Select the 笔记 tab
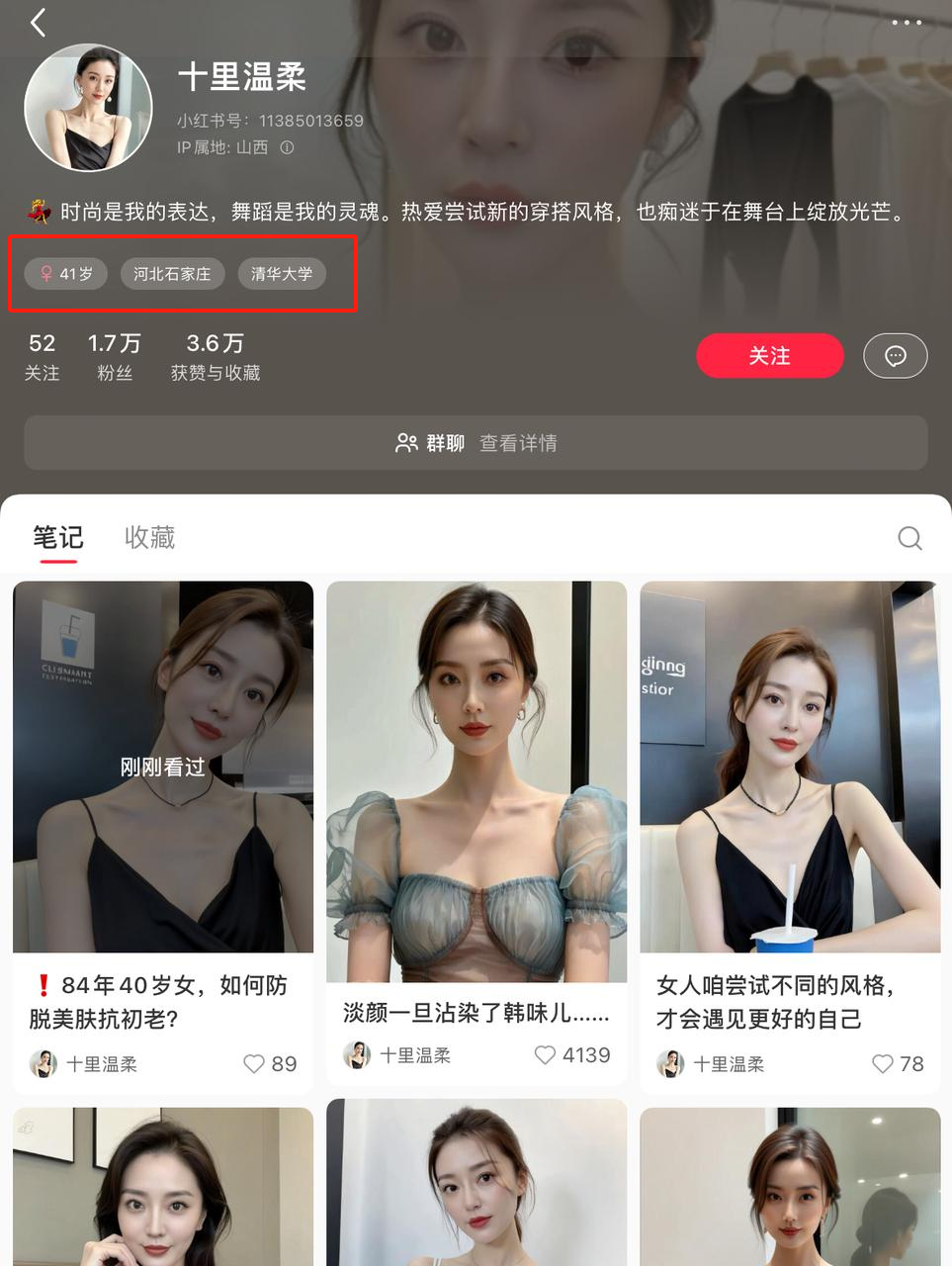This screenshot has height=1266, width=952. [58, 537]
